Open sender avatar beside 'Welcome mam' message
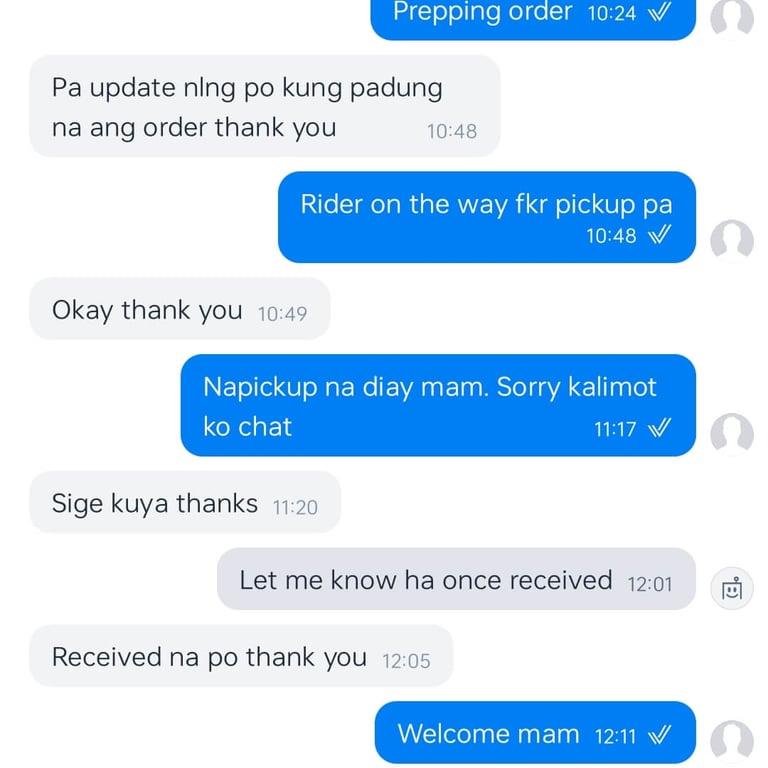This screenshot has width=768, height=768. point(731,741)
